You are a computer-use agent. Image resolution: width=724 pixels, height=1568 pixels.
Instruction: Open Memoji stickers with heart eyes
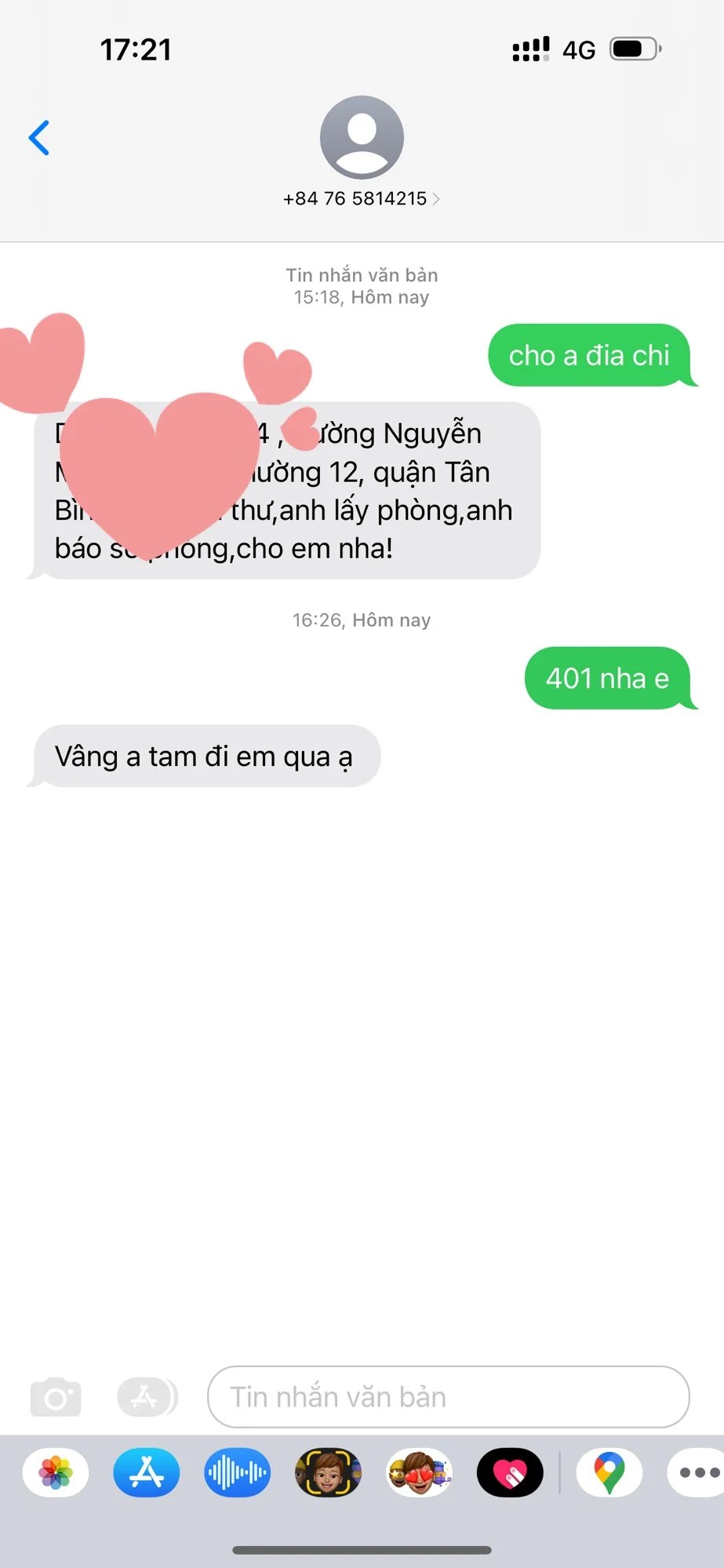click(x=419, y=1472)
